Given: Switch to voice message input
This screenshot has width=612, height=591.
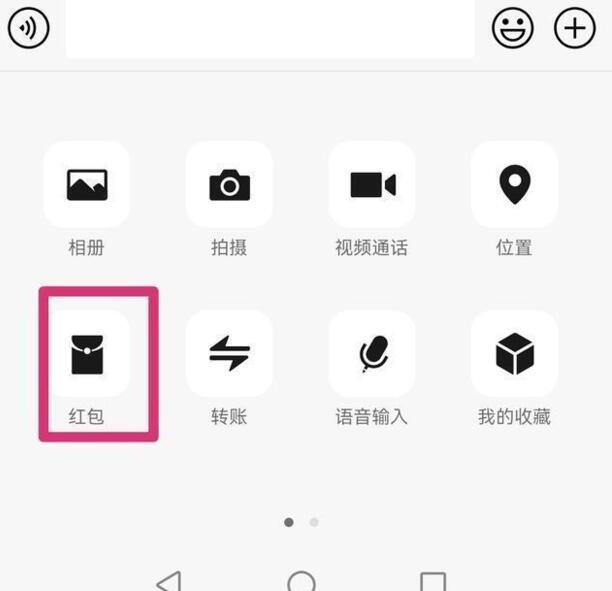Looking at the screenshot, I should coord(29,29).
